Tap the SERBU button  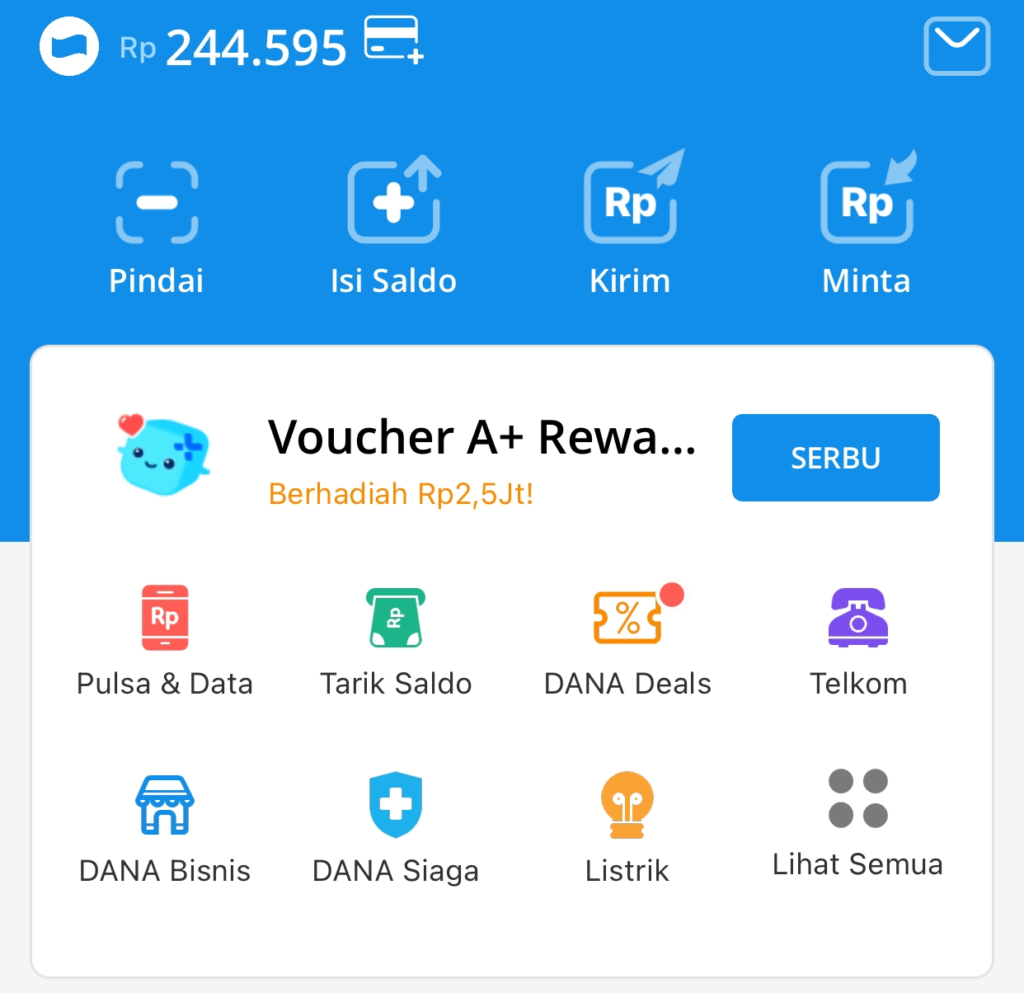835,458
